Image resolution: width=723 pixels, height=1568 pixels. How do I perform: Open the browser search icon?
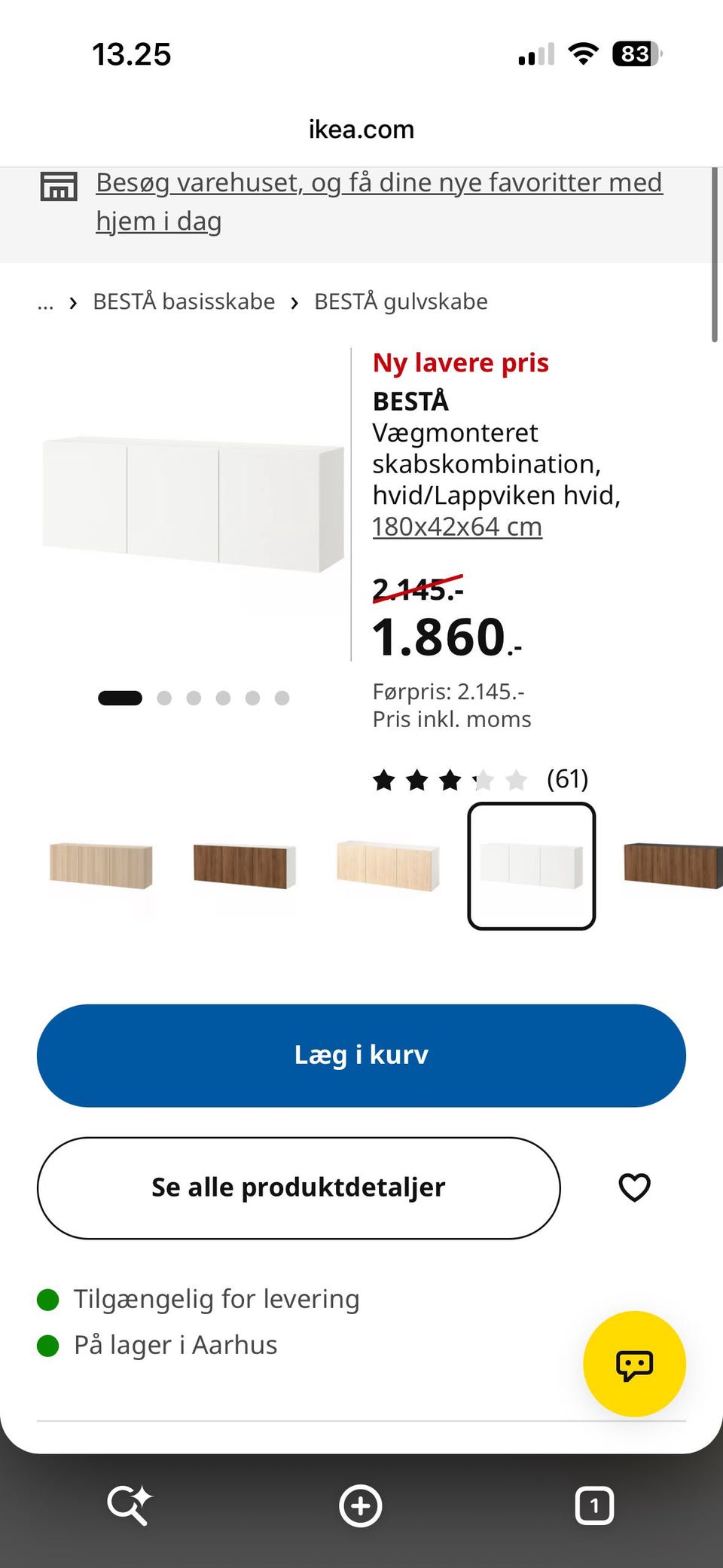pyautogui.click(x=129, y=1505)
